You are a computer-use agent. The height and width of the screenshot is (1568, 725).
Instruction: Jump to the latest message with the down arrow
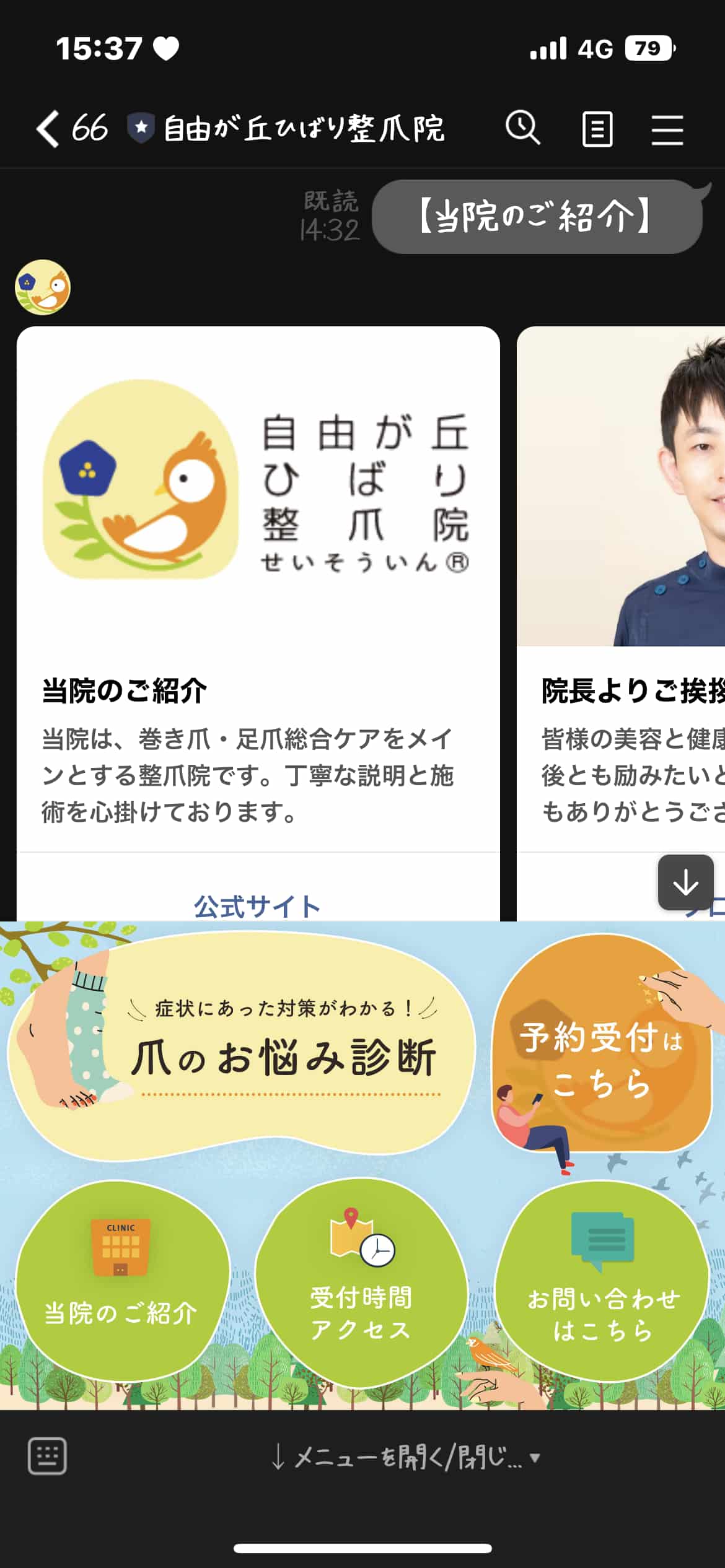685,882
